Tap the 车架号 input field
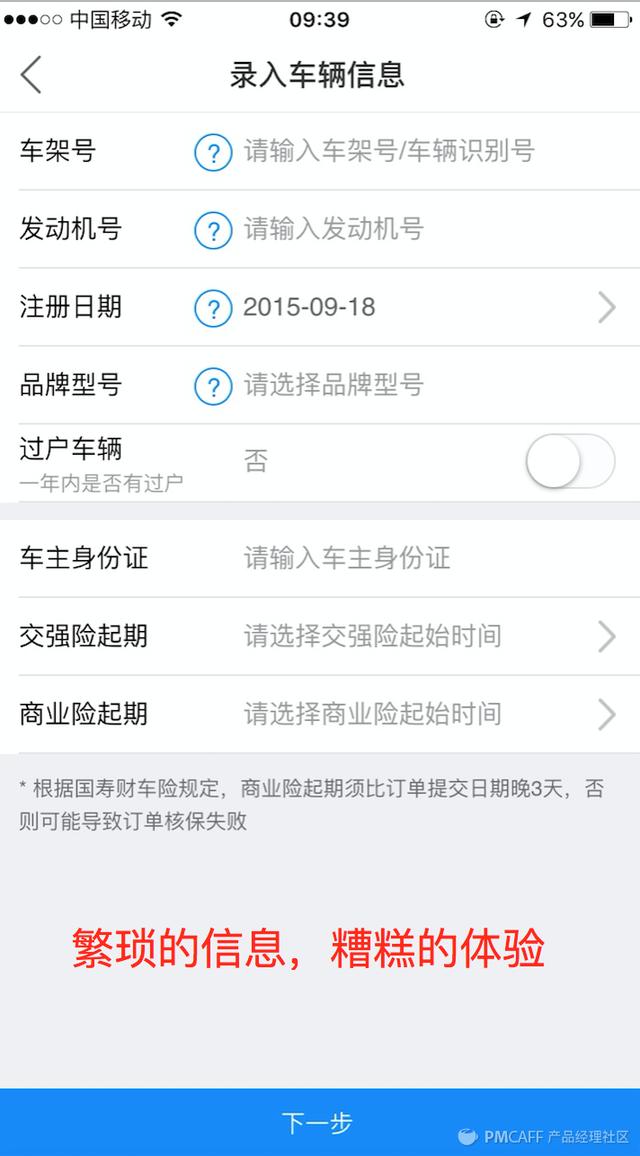This screenshot has width=640, height=1156. point(400,152)
